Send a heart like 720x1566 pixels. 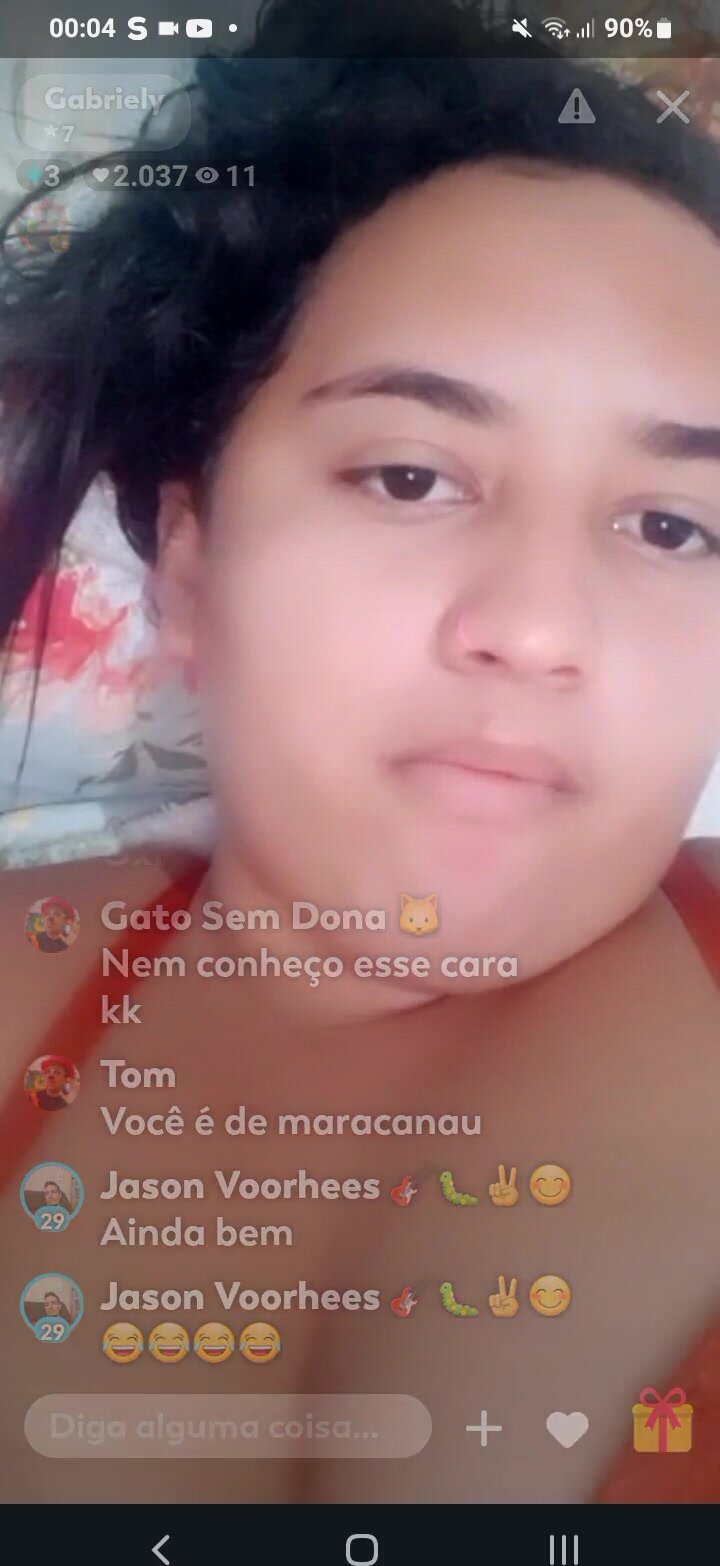[567, 1430]
